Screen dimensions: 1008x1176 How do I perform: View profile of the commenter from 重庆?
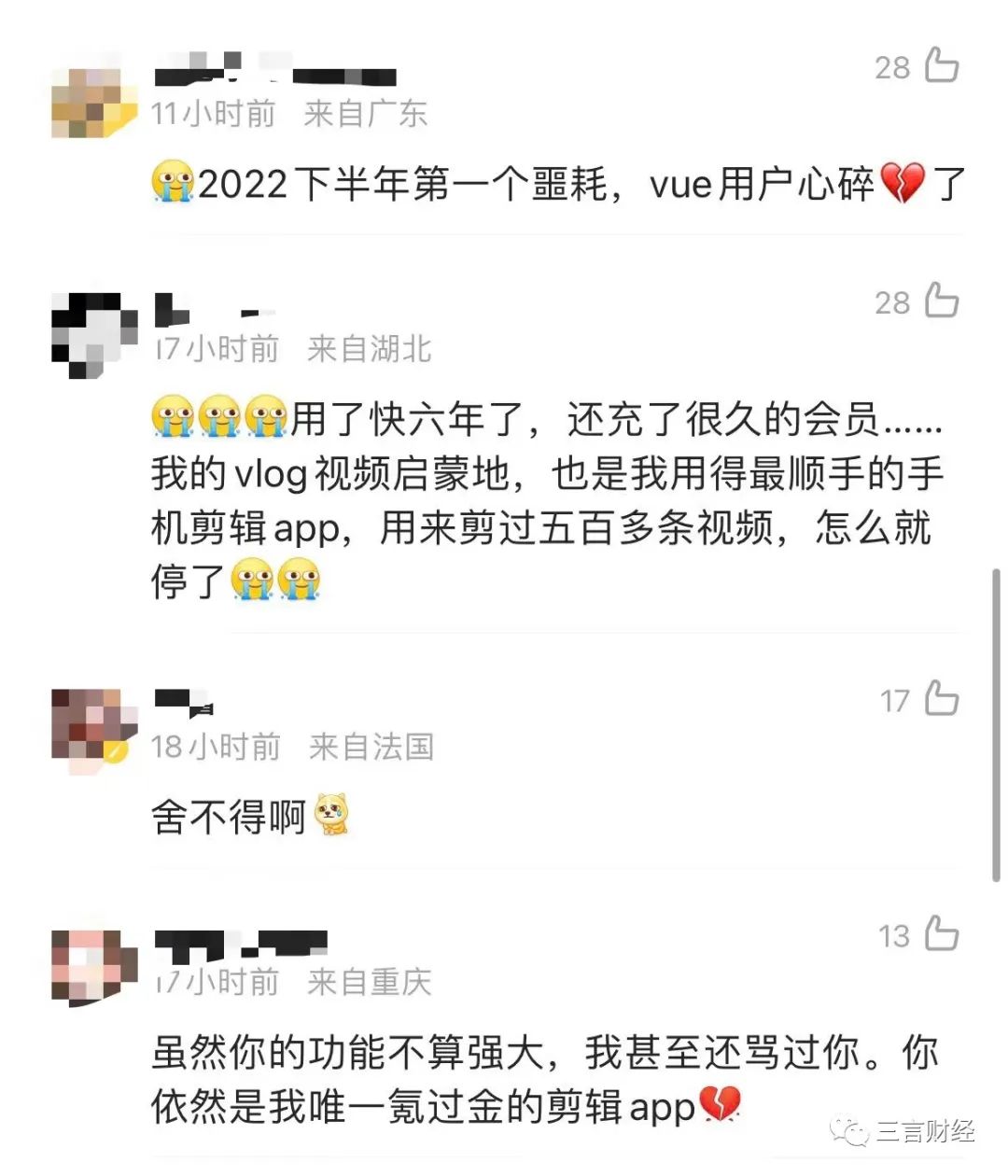[x=93, y=967]
